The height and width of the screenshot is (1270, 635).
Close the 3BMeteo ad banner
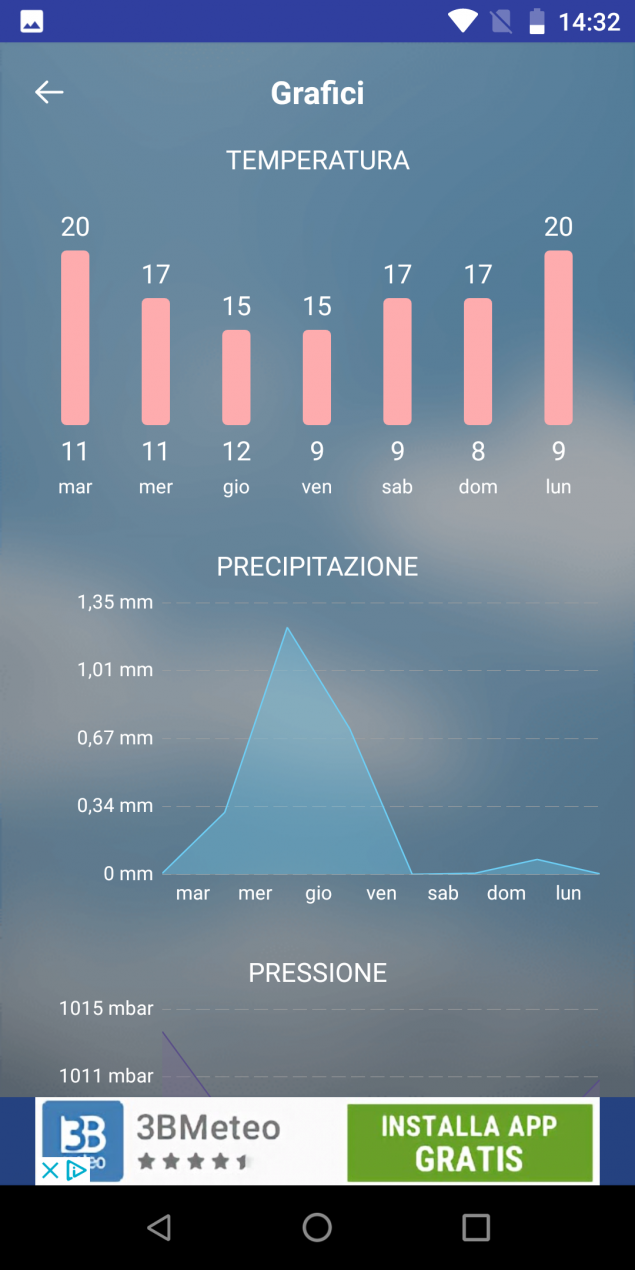point(49,1170)
